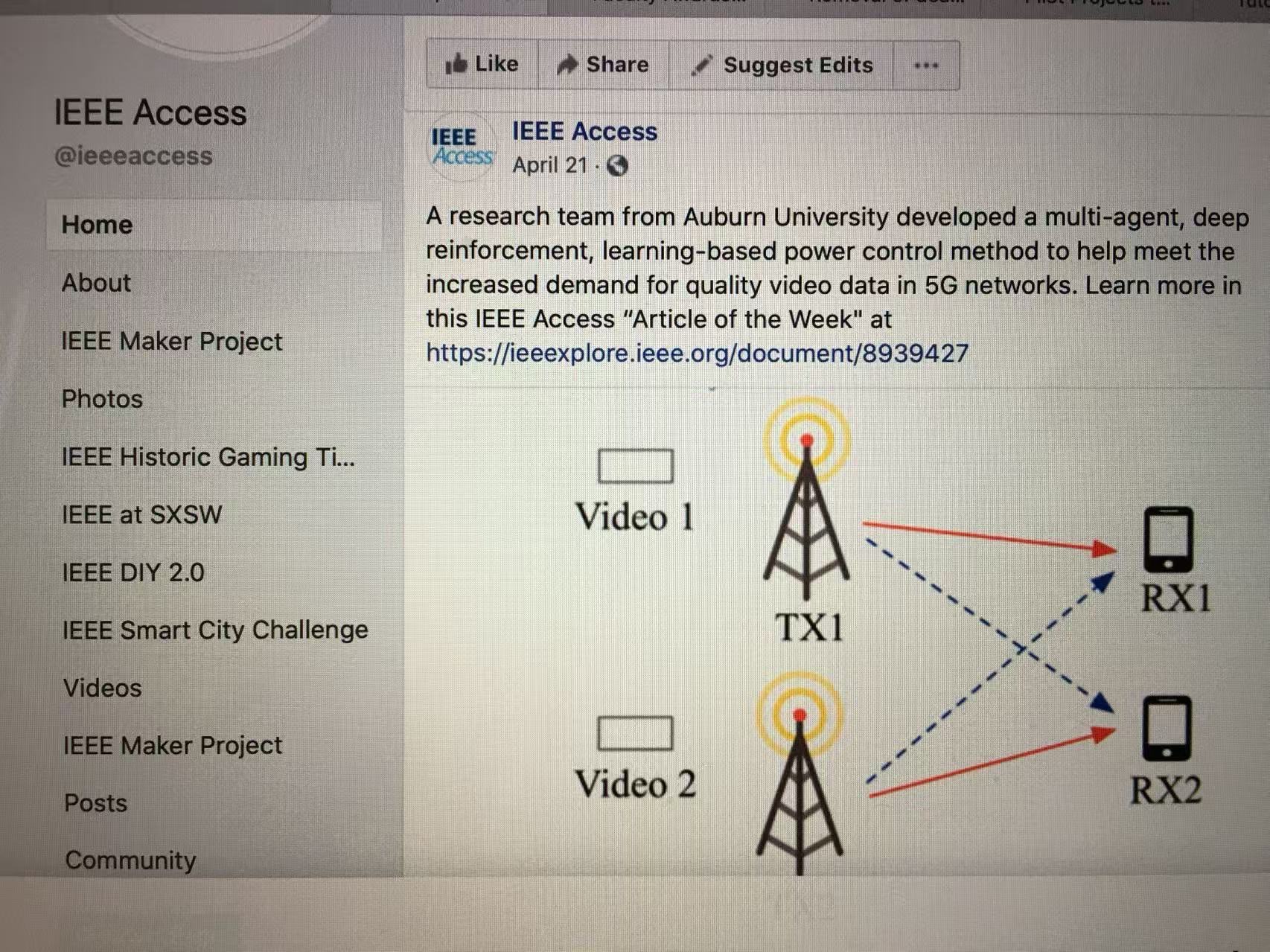Open IEEE Smart City Challenge section
The width and height of the screenshot is (1270, 952).
(214, 630)
